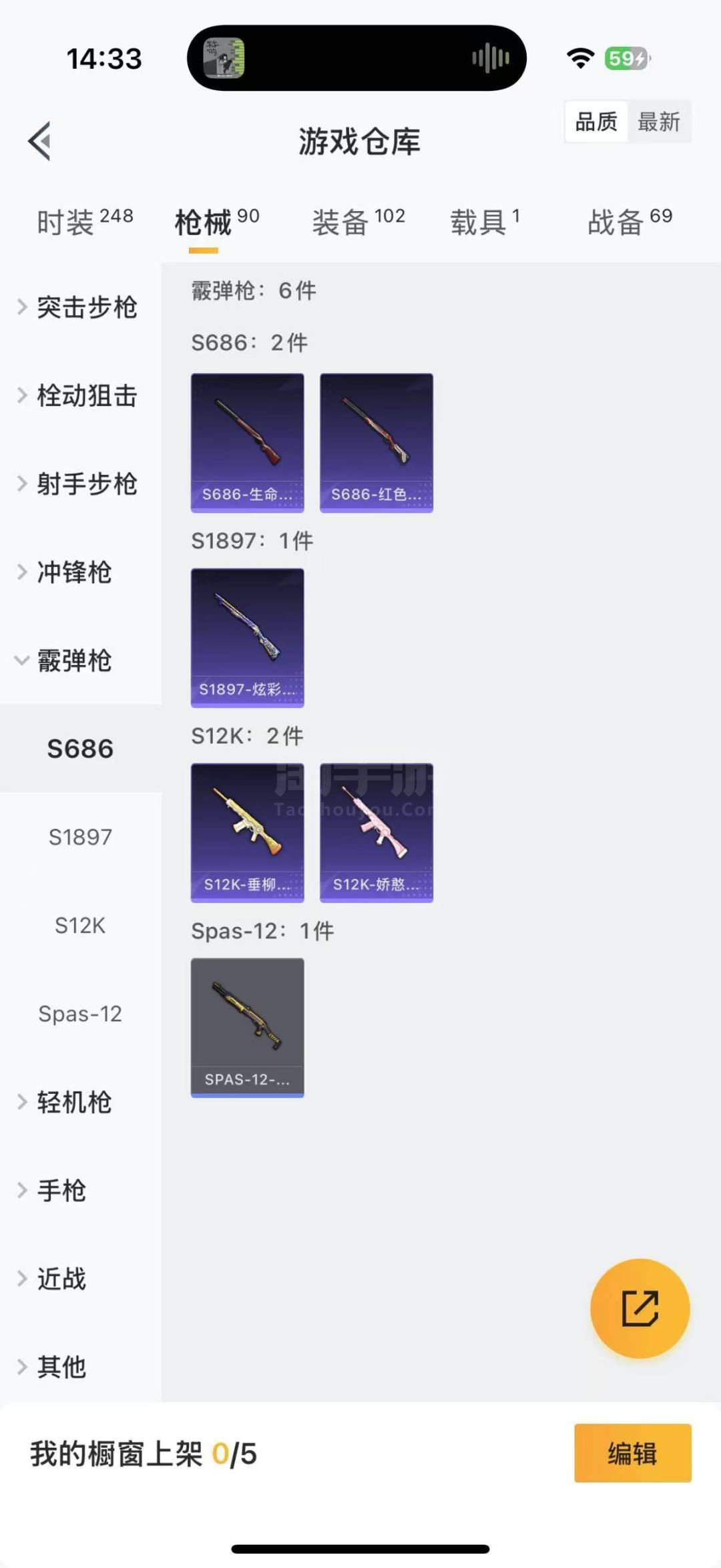The height and width of the screenshot is (1568, 721).
Task: Expand the 轻机枪 category
Action: tap(73, 1102)
